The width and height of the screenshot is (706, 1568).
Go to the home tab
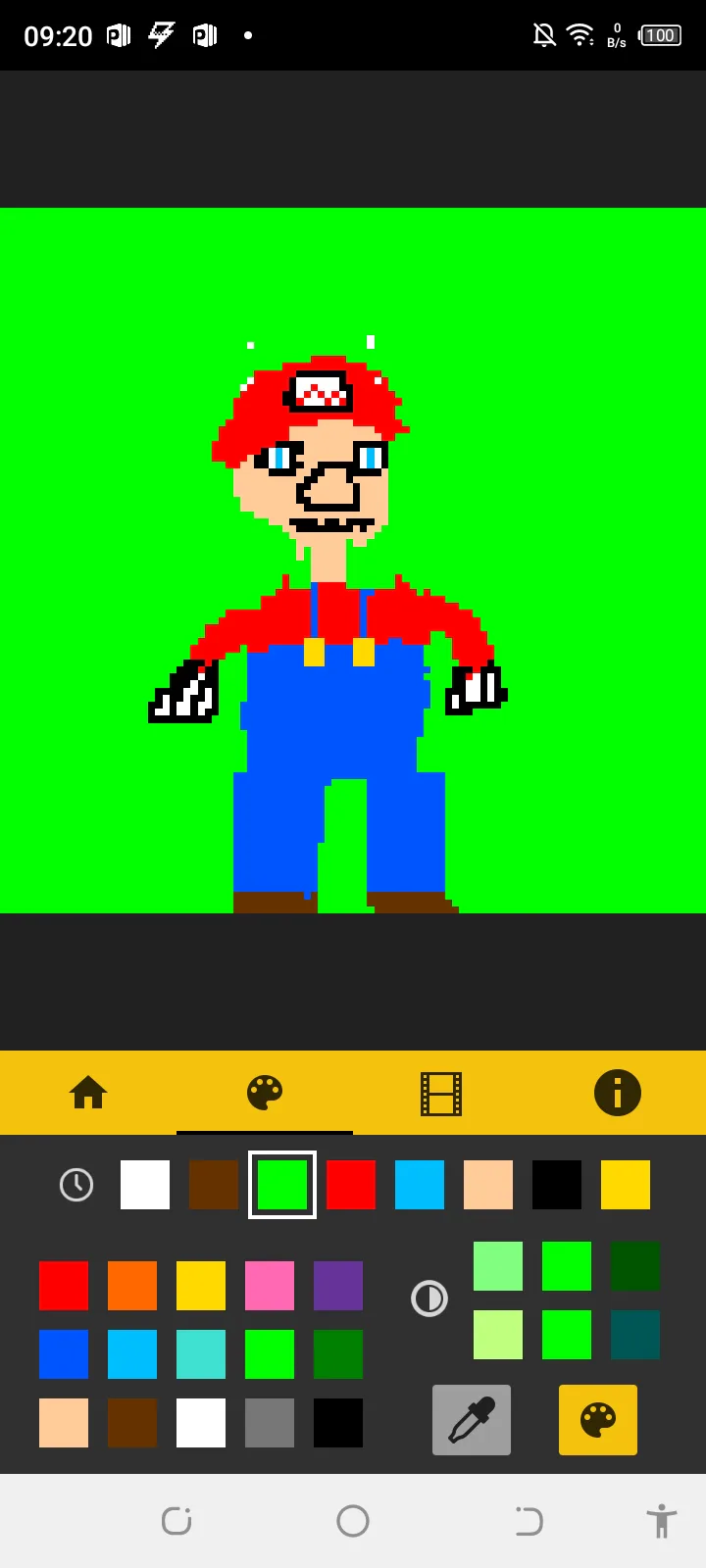tap(88, 1092)
